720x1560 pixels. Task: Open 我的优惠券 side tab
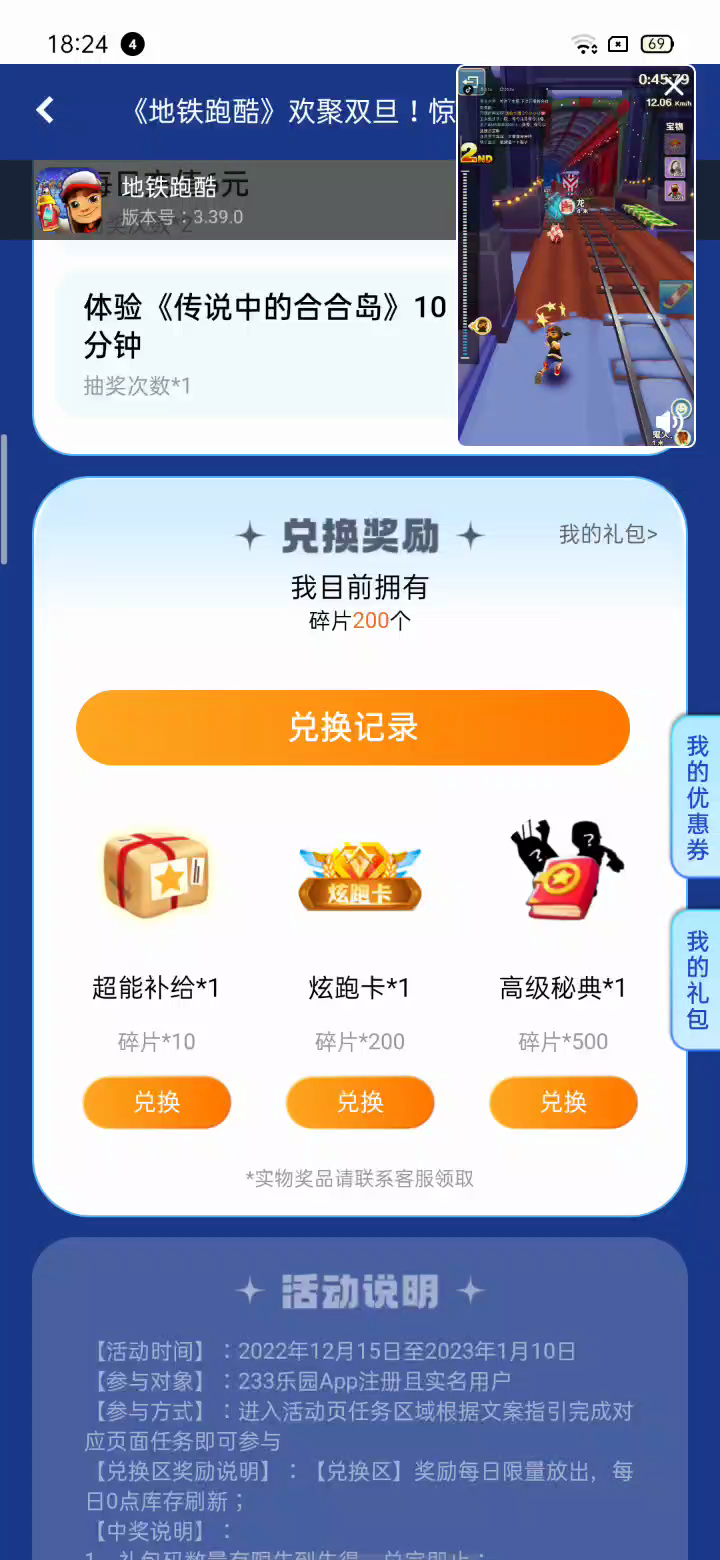pyautogui.click(x=697, y=798)
